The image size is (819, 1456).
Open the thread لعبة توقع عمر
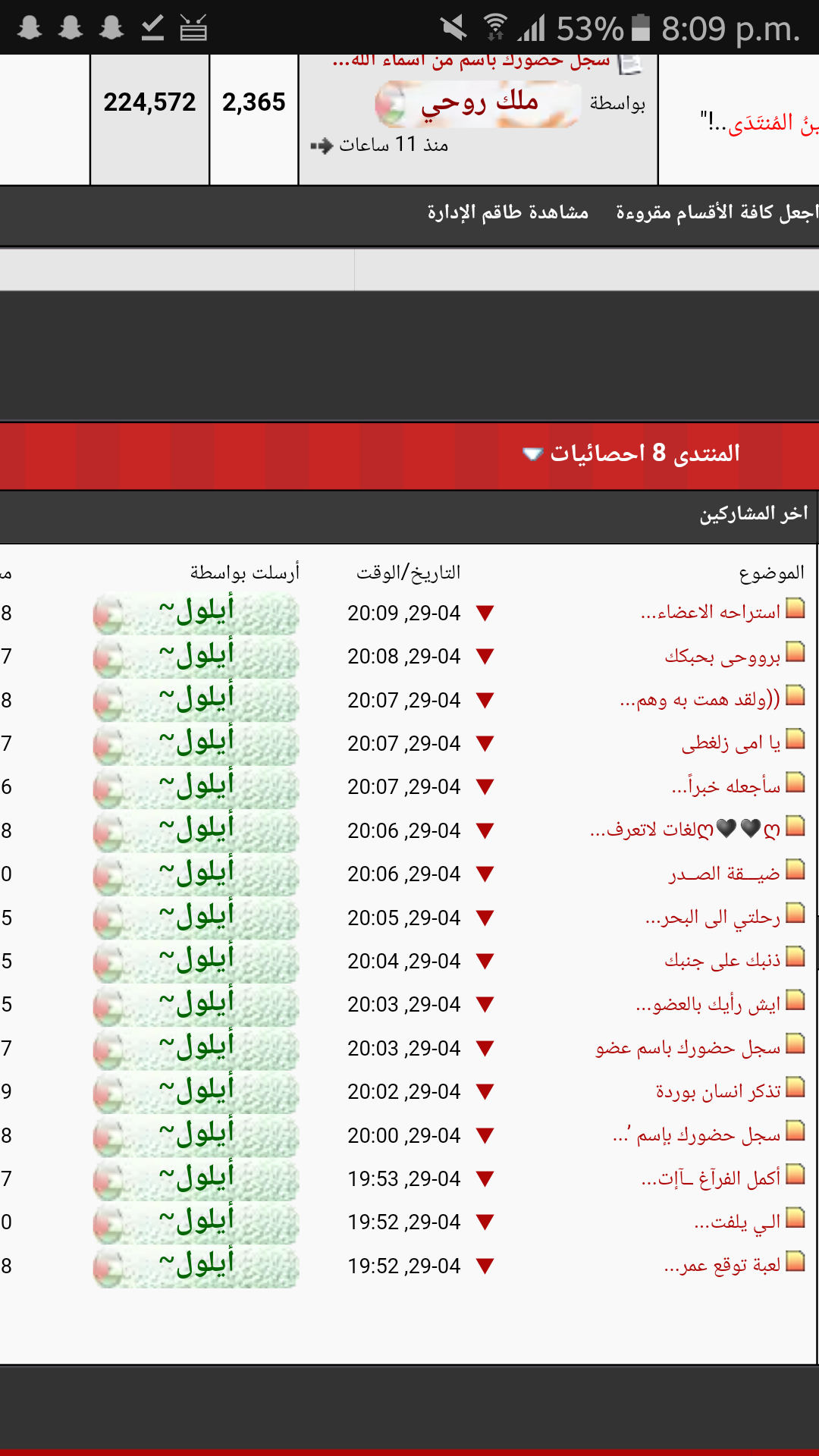[x=722, y=1266]
